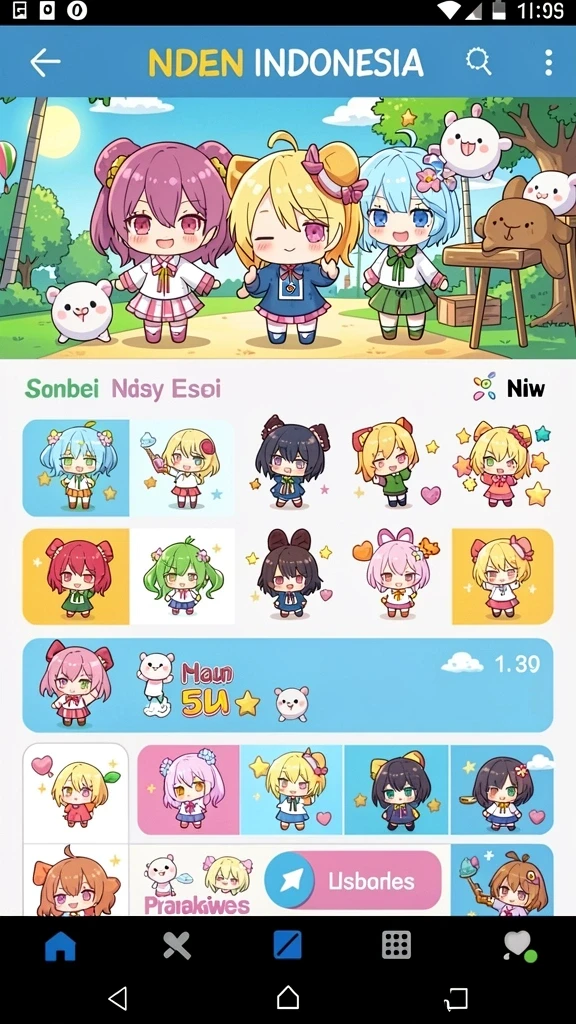Image resolution: width=576 pixels, height=1024 pixels.
Task: Open the three chibi girls banner
Action: point(288,228)
